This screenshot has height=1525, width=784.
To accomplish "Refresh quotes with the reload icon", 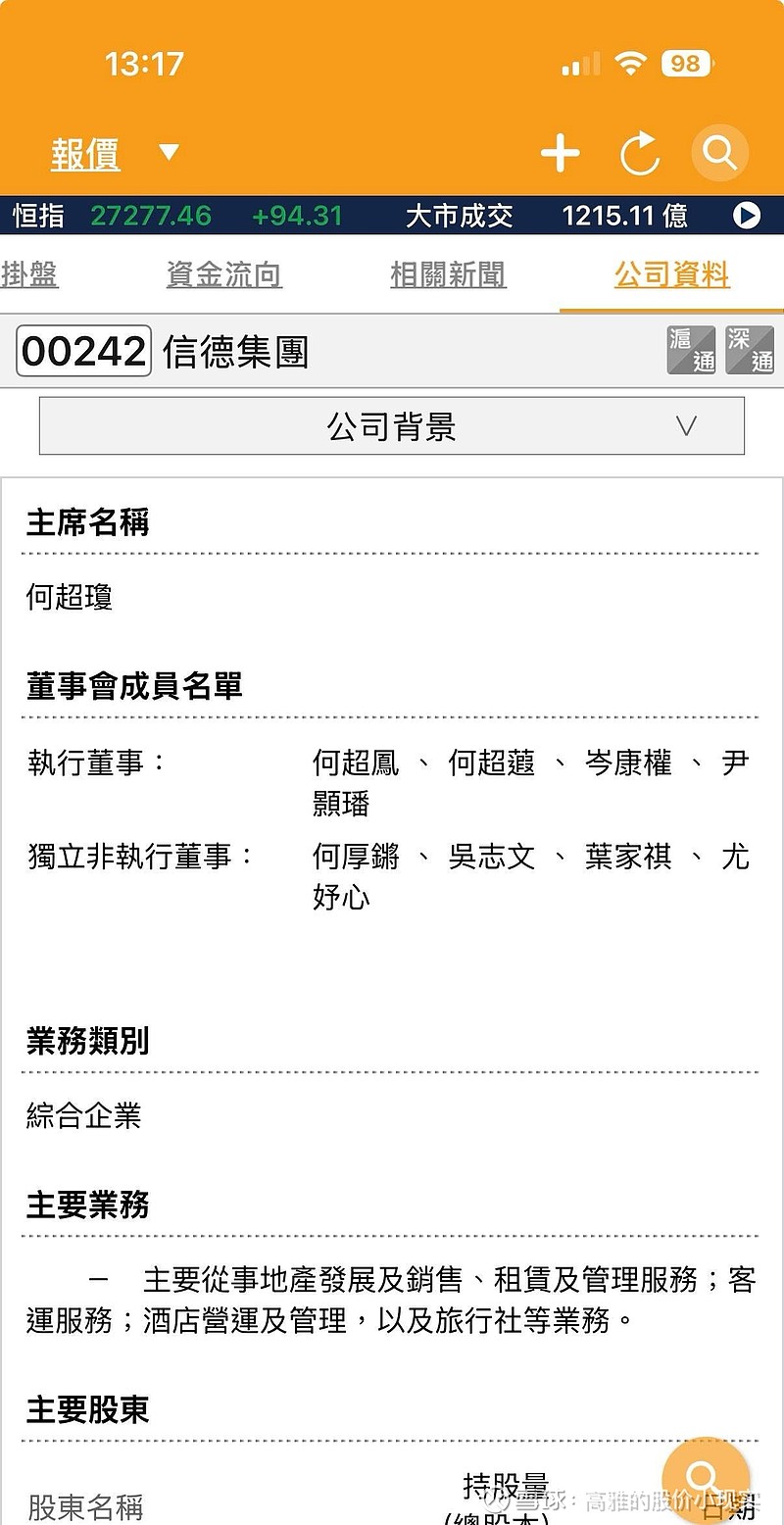I will [640, 153].
